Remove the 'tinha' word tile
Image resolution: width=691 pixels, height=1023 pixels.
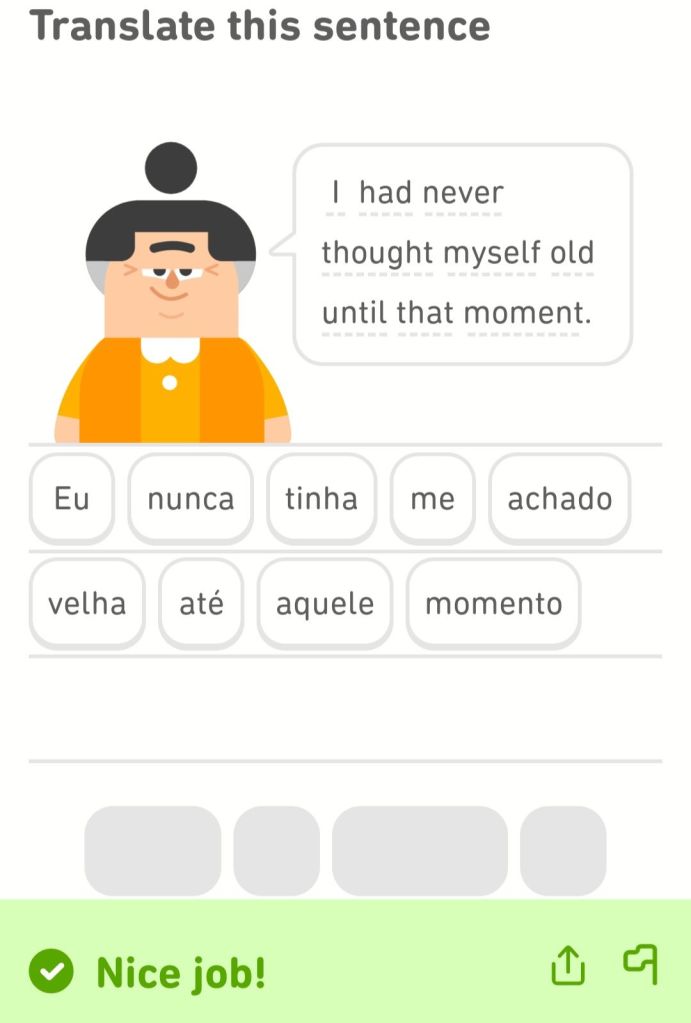(321, 498)
